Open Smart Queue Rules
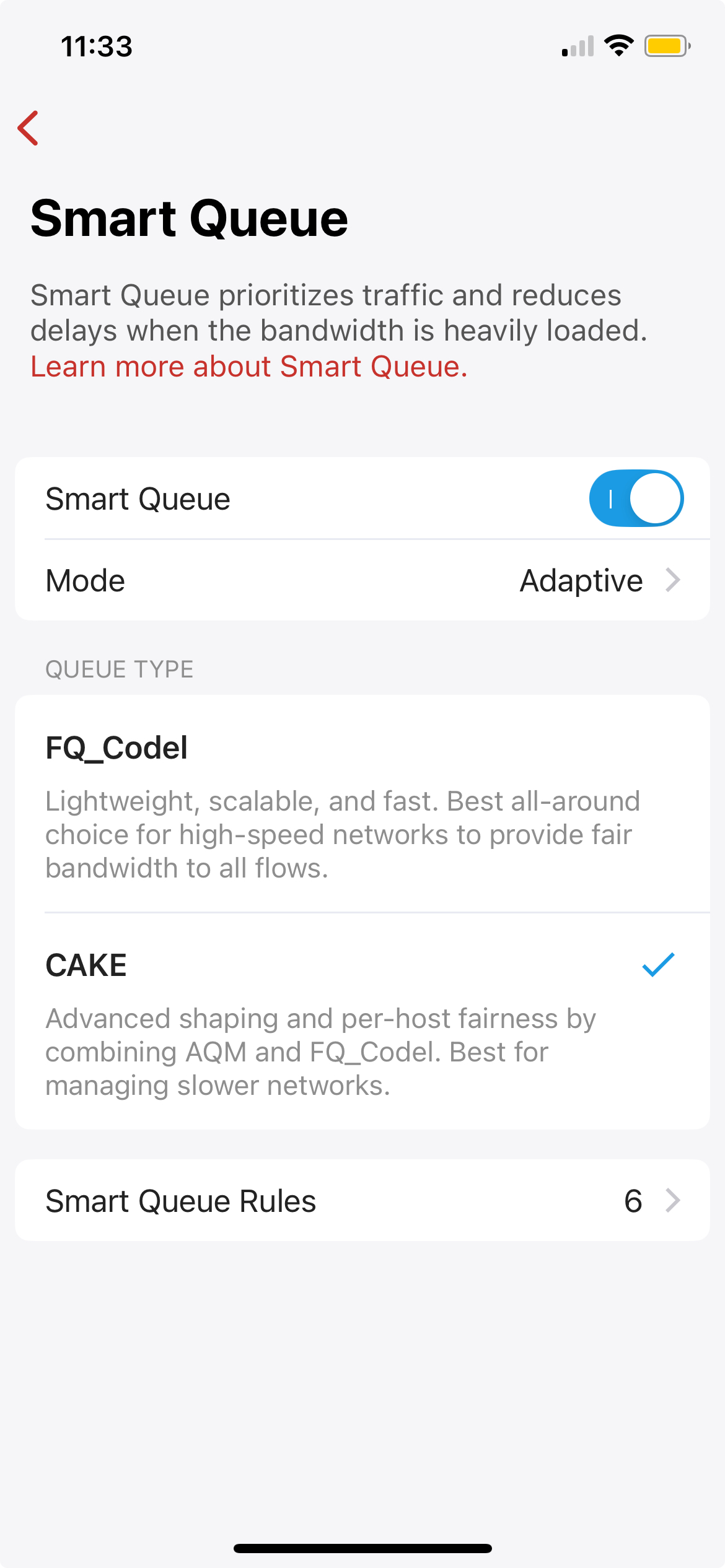This screenshot has width=725, height=1568. (x=362, y=1201)
